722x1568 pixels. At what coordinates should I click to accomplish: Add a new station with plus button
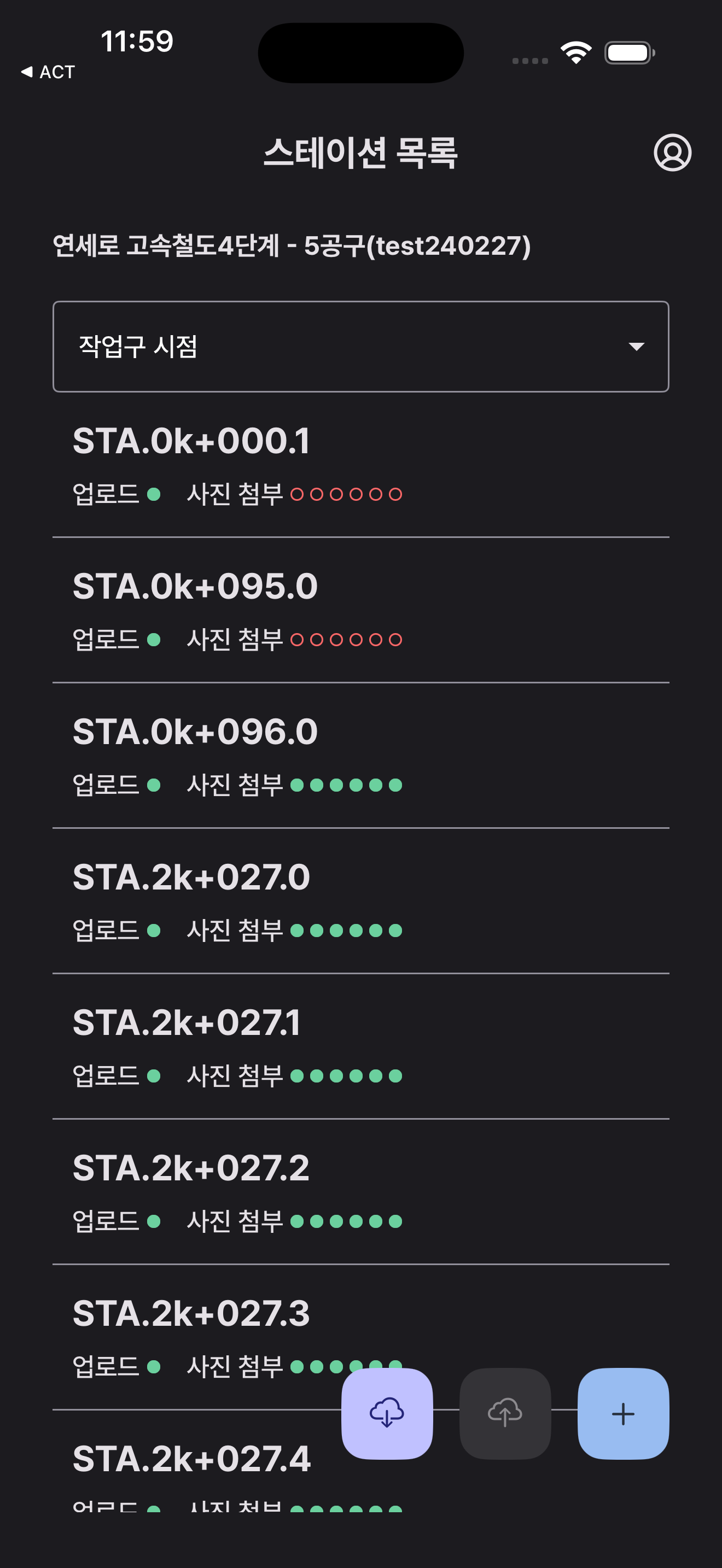click(623, 1413)
